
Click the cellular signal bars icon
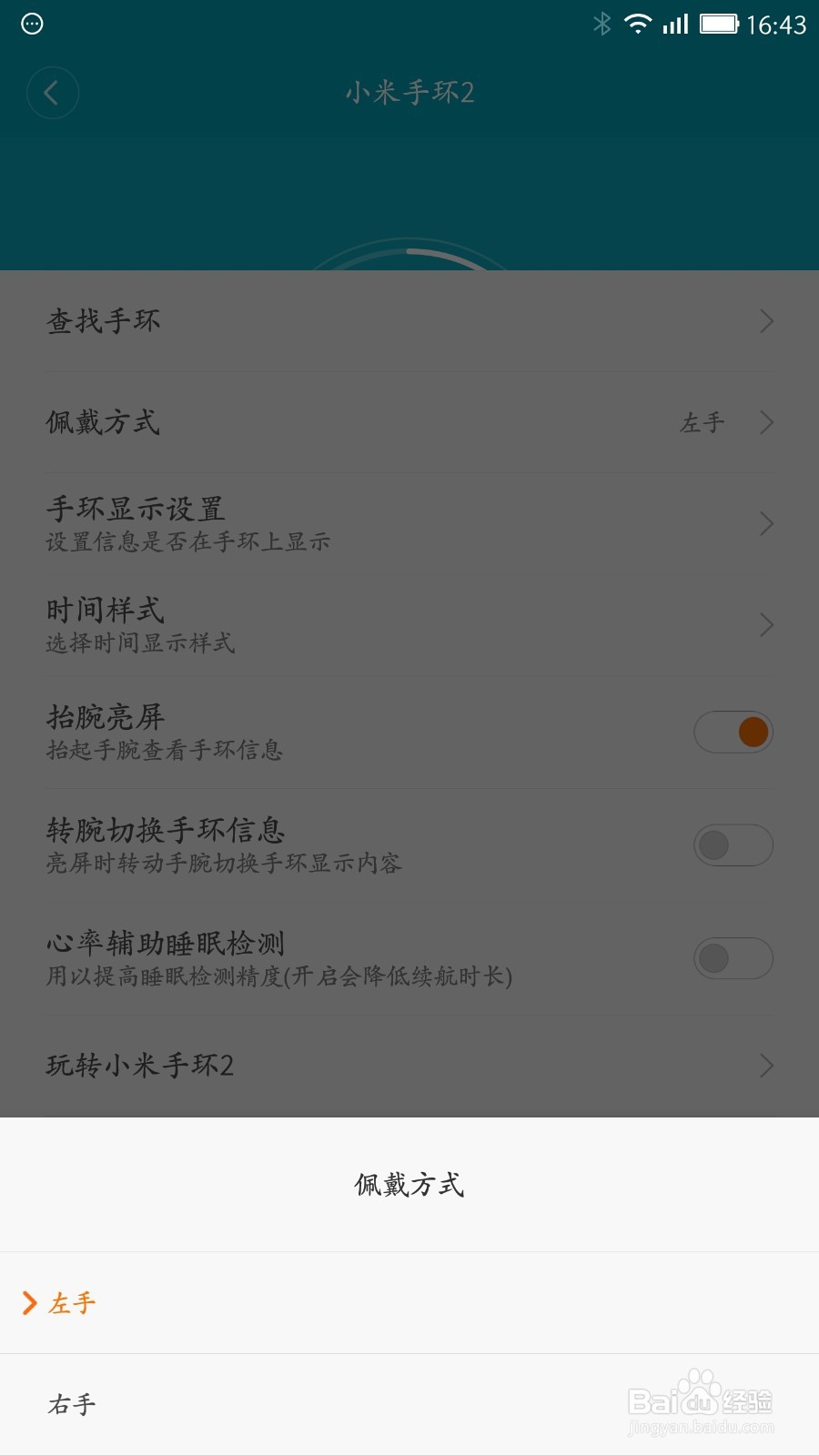[x=676, y=25]
